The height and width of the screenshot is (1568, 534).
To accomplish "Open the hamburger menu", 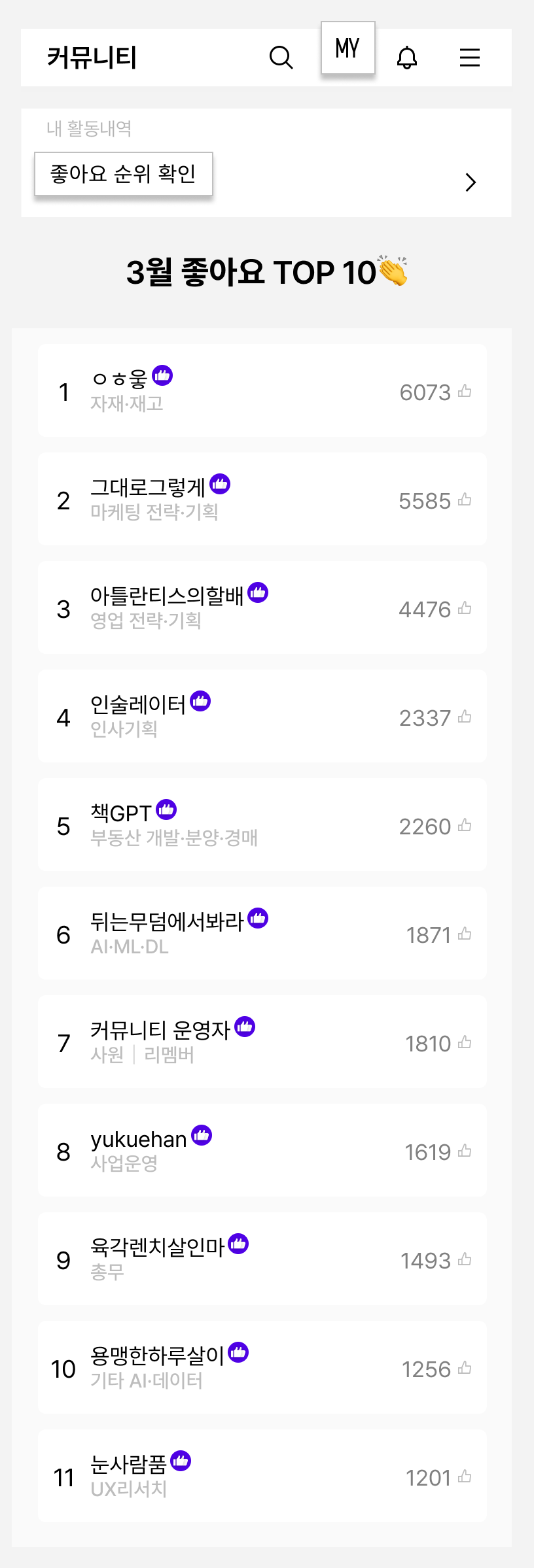I will click(x=470, y=58).
